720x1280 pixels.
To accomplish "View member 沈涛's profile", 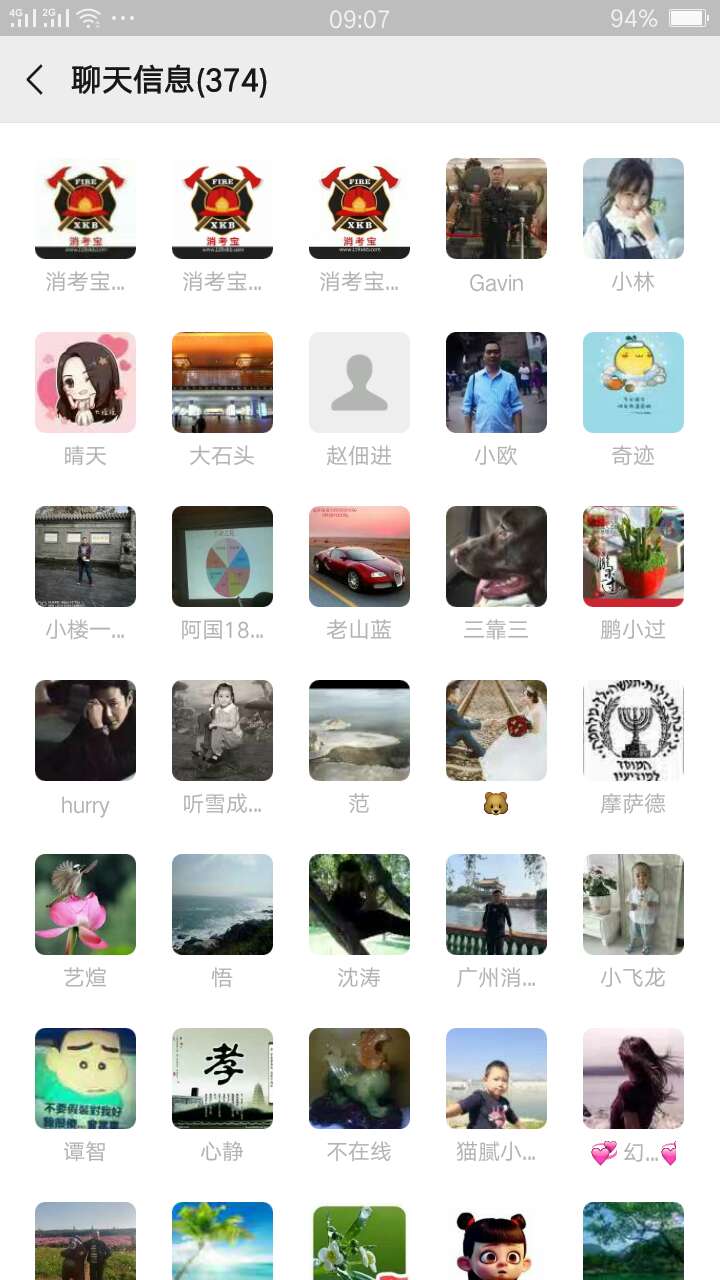I will coord(359,904).
